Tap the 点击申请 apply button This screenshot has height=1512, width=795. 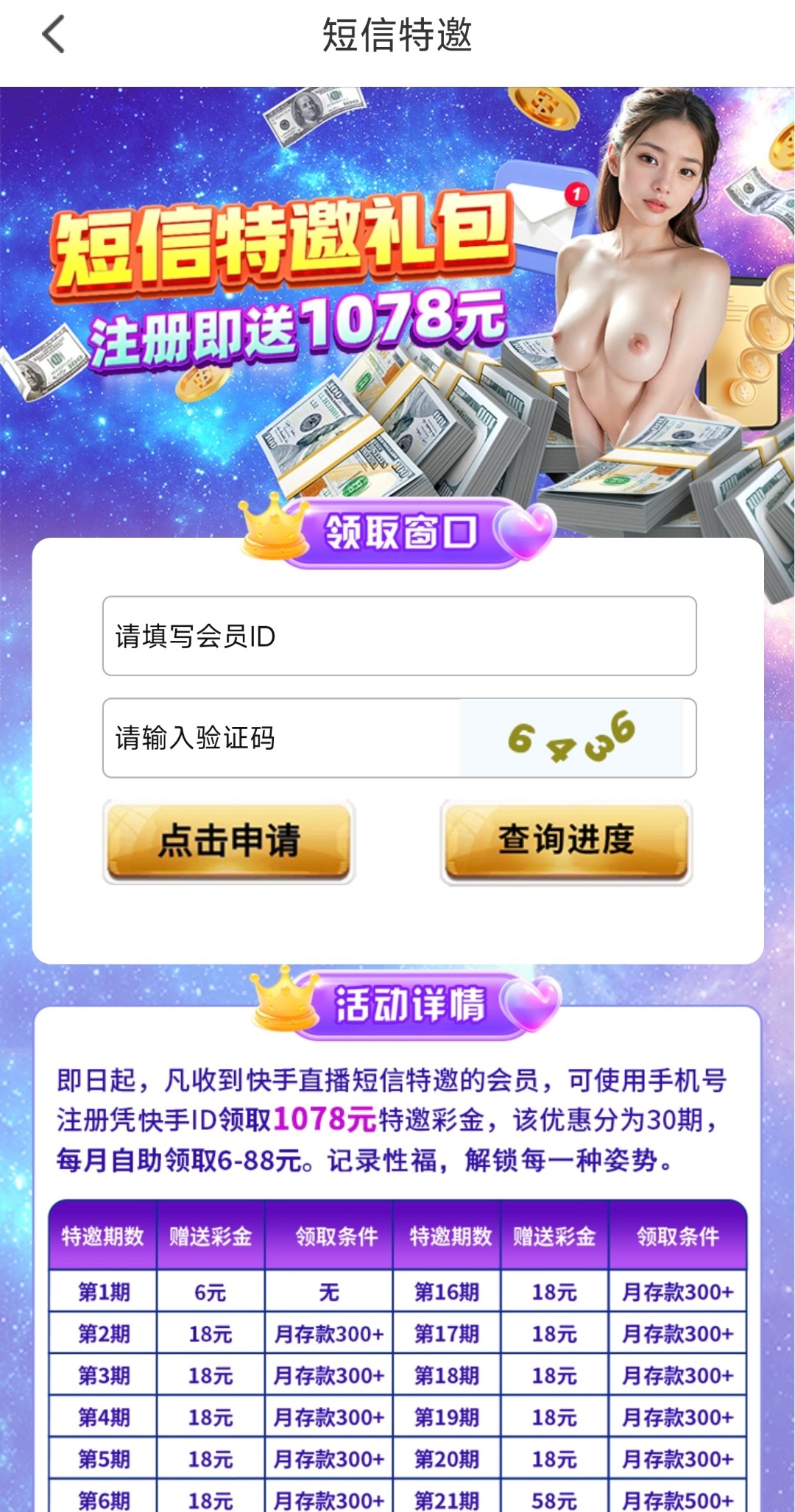[229, 841]
